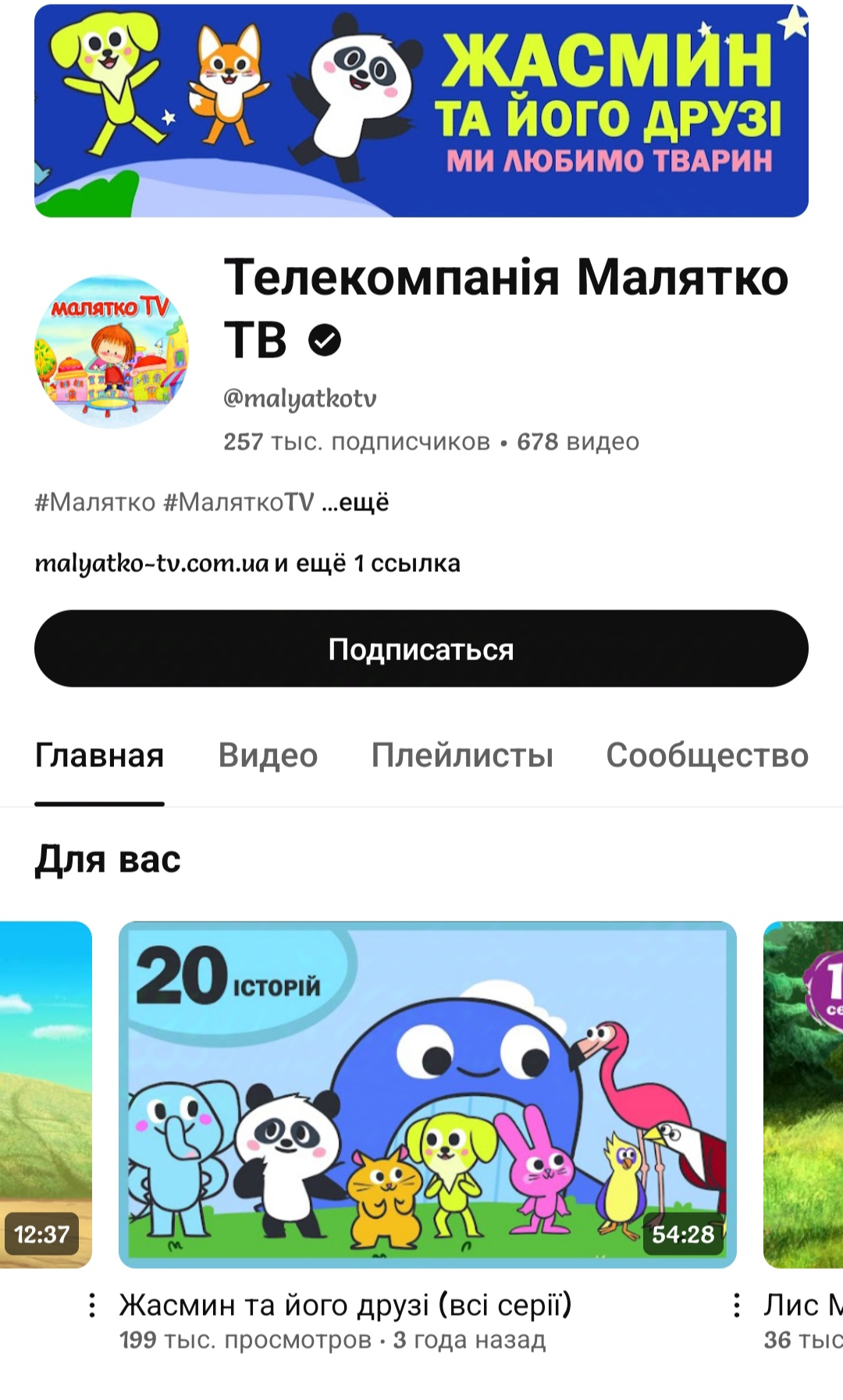The height and width of the screenshot is (1400, 843).
Task: Open the Лис video thumbnail
Action: pos(804,1094)
